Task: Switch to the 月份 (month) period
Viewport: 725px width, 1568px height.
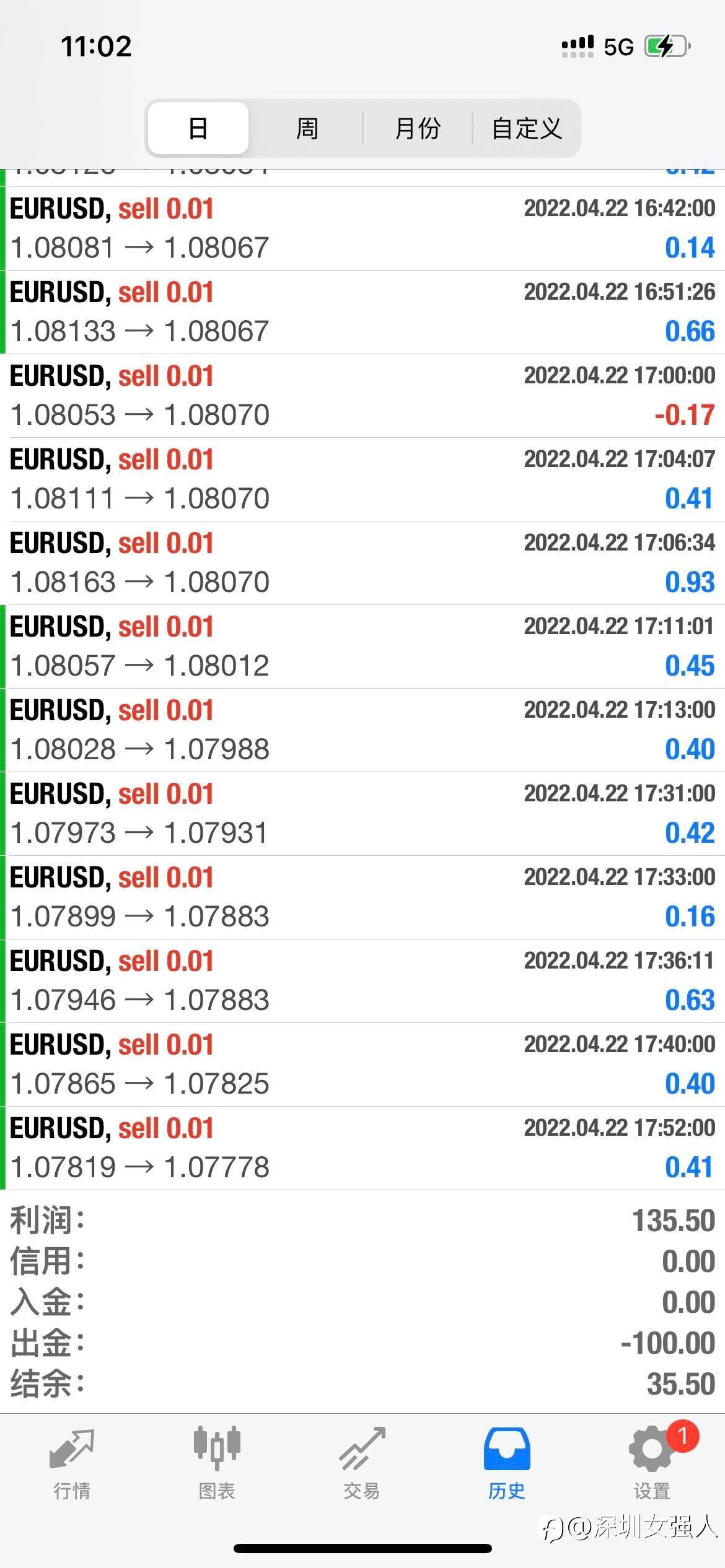Action: pos(418,128)
